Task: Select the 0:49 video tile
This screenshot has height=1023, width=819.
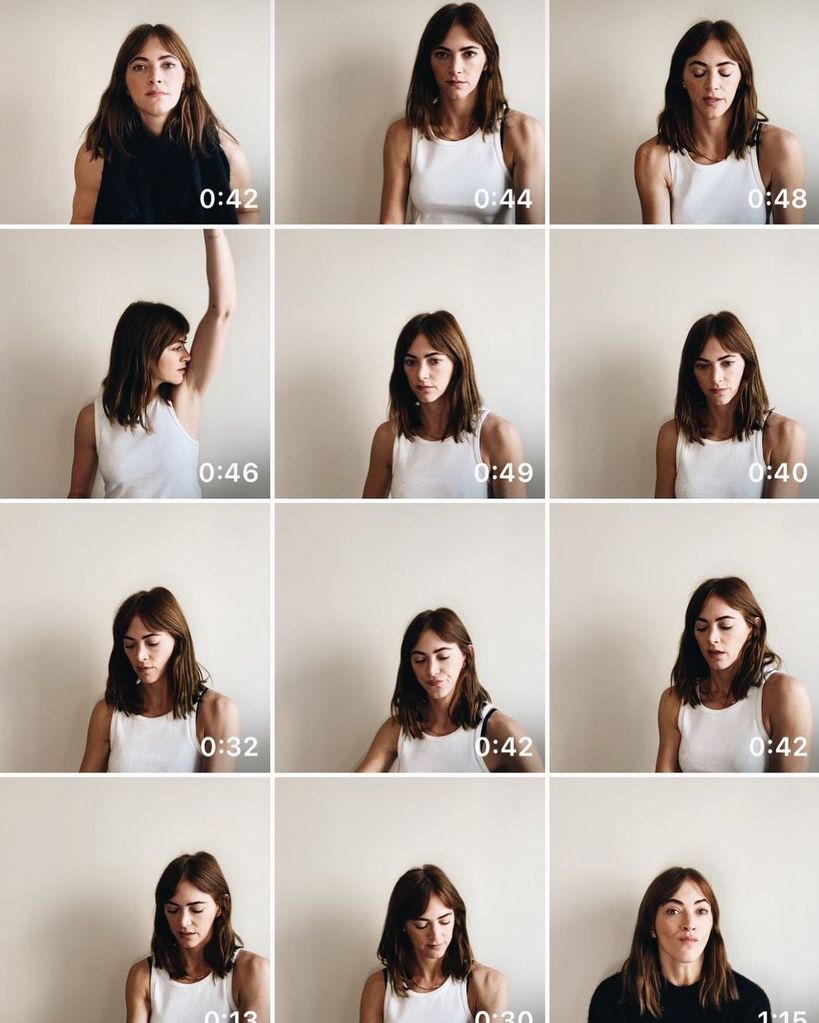Action: click(410, 364)
